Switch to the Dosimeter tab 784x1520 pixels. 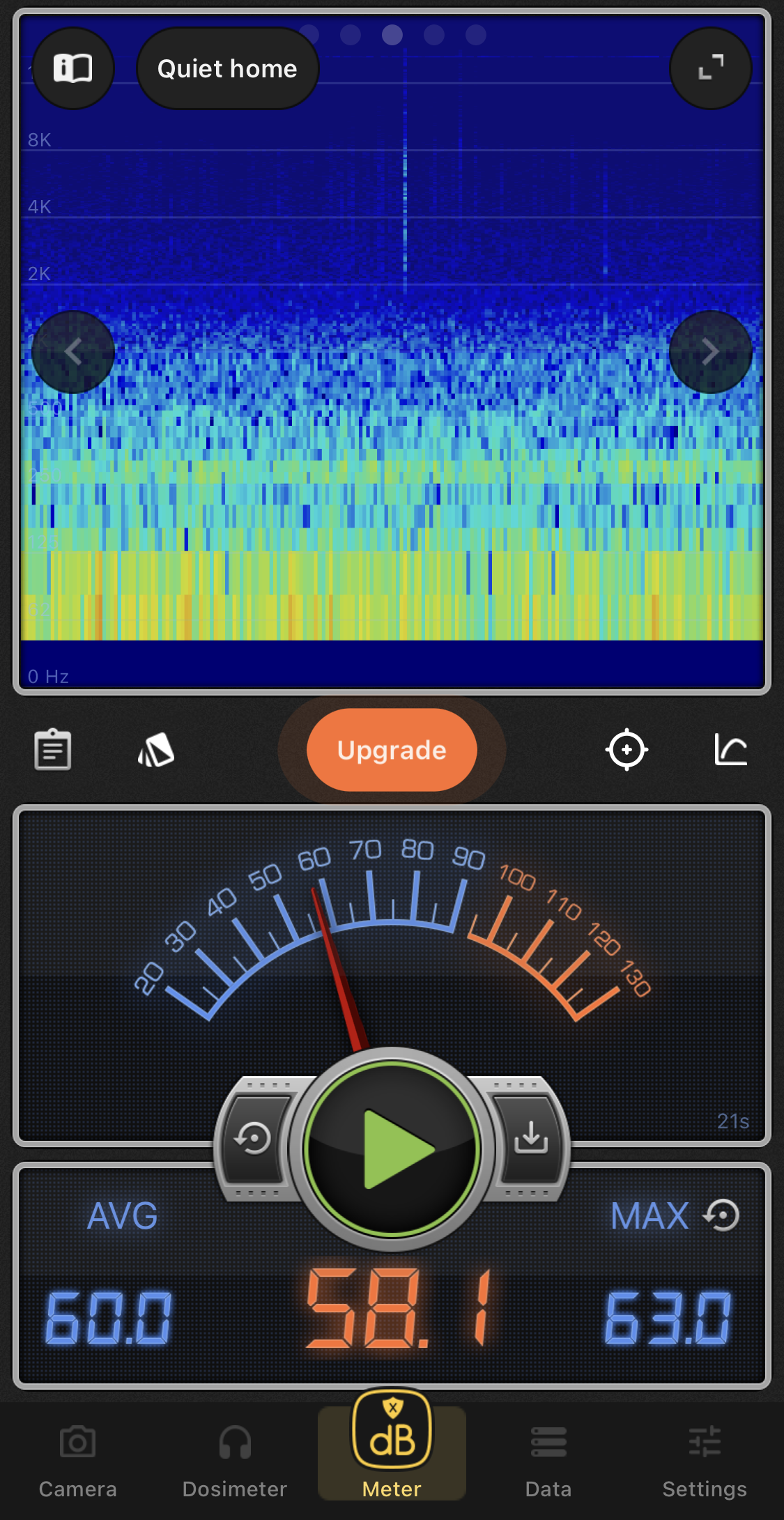click(235, 1458)
